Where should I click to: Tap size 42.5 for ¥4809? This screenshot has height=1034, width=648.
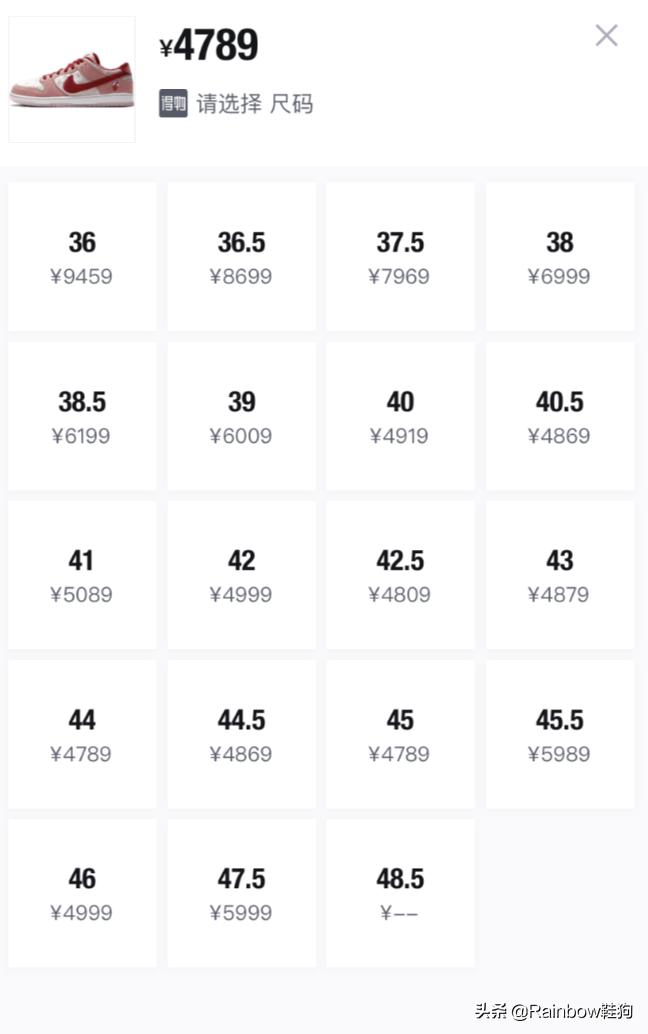pyautogui.click(x=400, y=575)
